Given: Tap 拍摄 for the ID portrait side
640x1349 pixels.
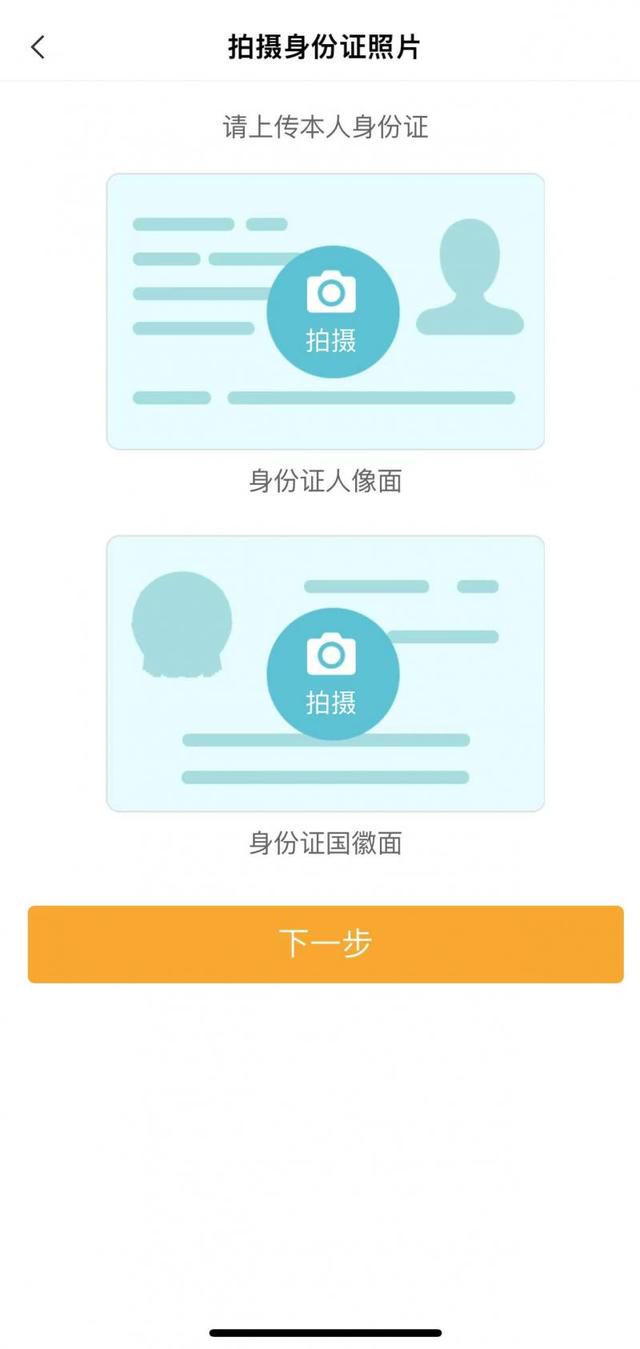Looking at the screenshot, I should point(332,312).
